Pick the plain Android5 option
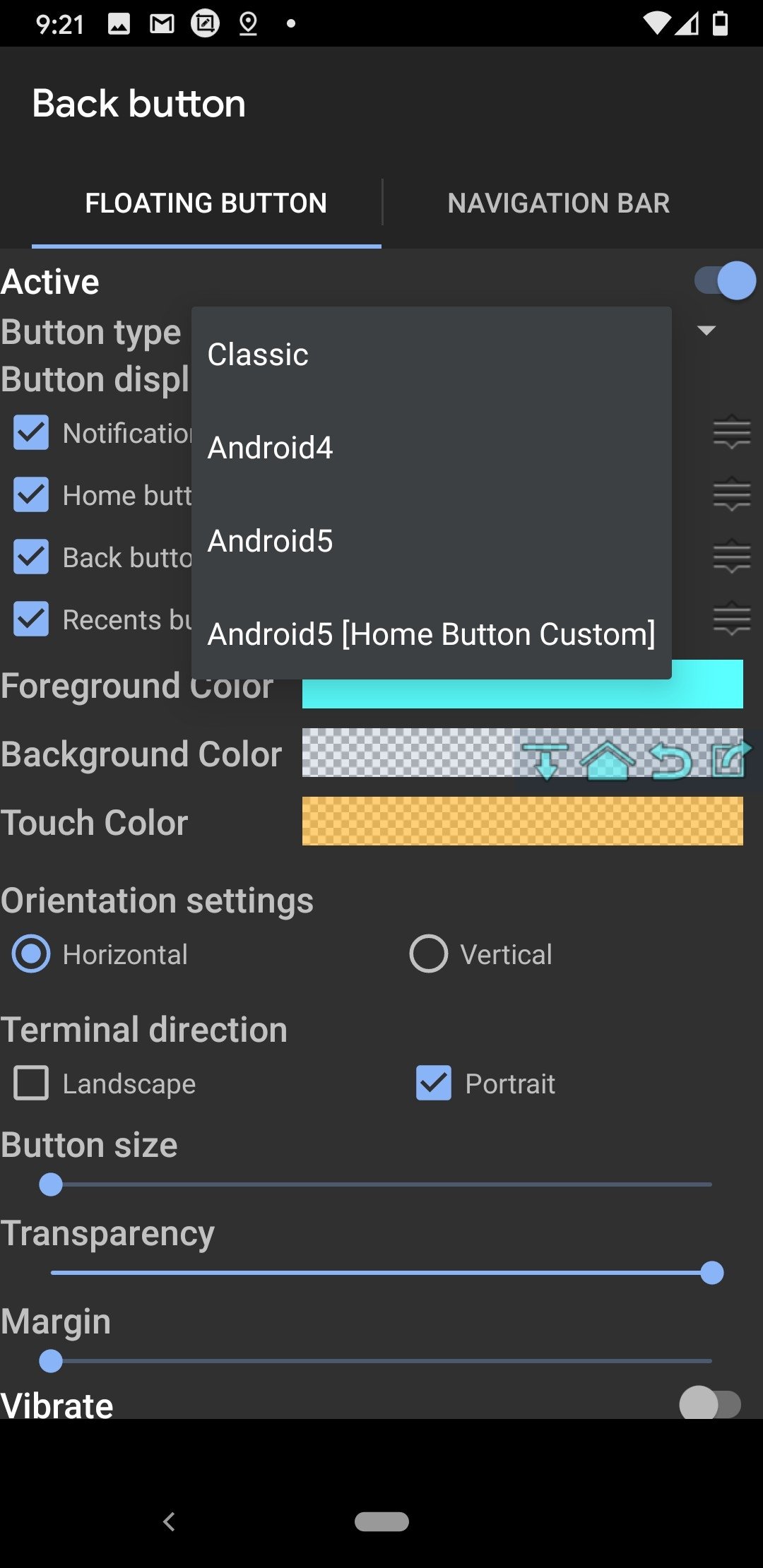Viewport: 763px width, 1568px height. point(431,540)
